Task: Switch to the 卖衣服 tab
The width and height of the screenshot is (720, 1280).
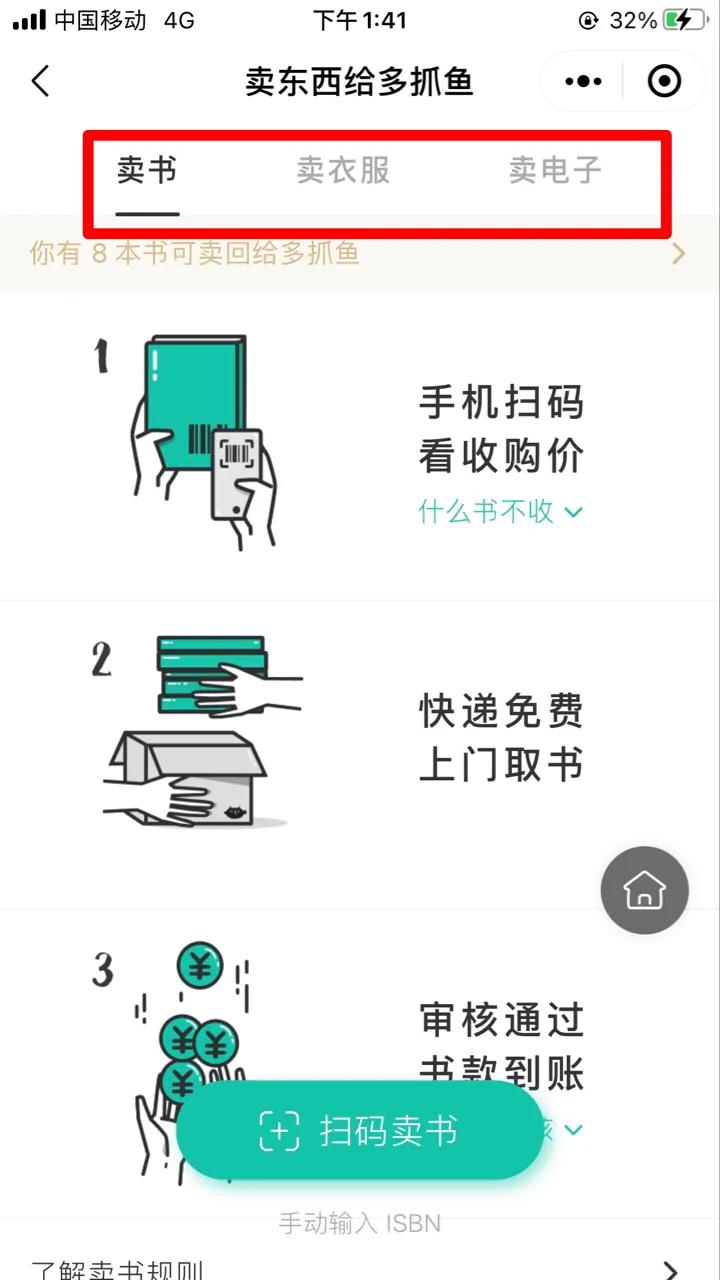Action: coord(344,170)
